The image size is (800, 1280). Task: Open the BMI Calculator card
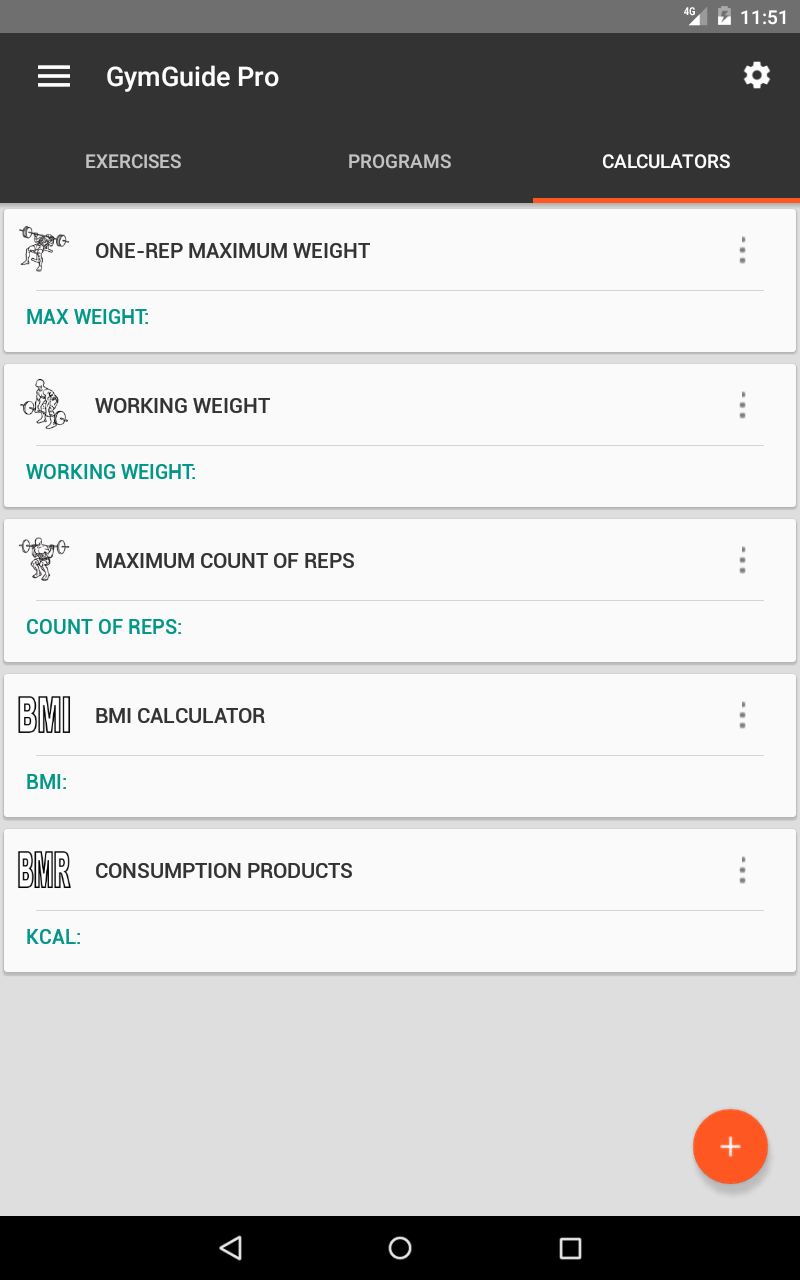click(x=400, y=745)
